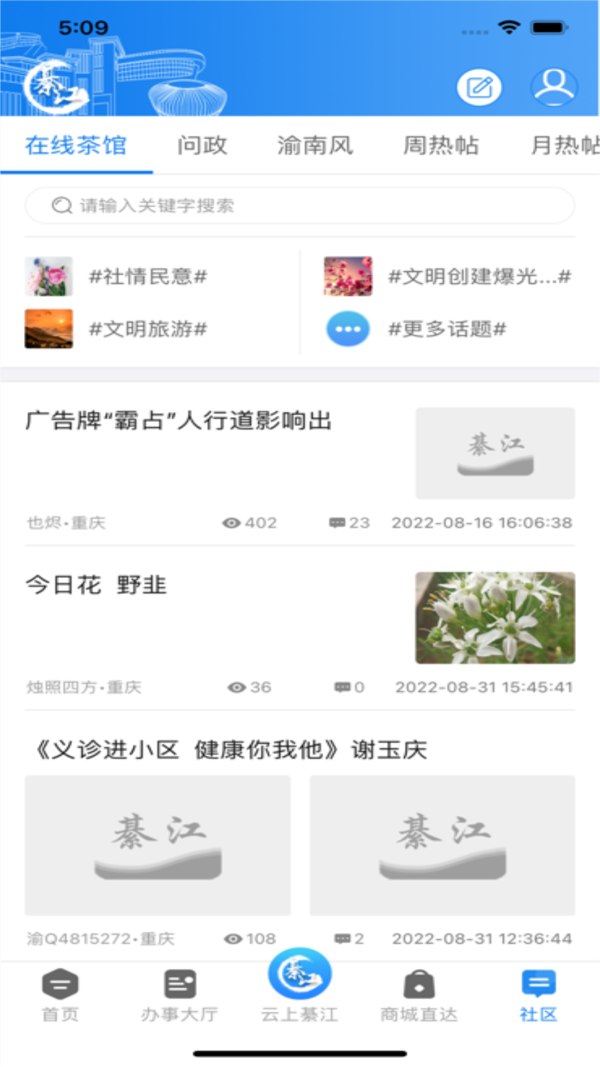The image size is (600, 1067).
Task: Open the #社情民意# topic
Action: [147, 277]
